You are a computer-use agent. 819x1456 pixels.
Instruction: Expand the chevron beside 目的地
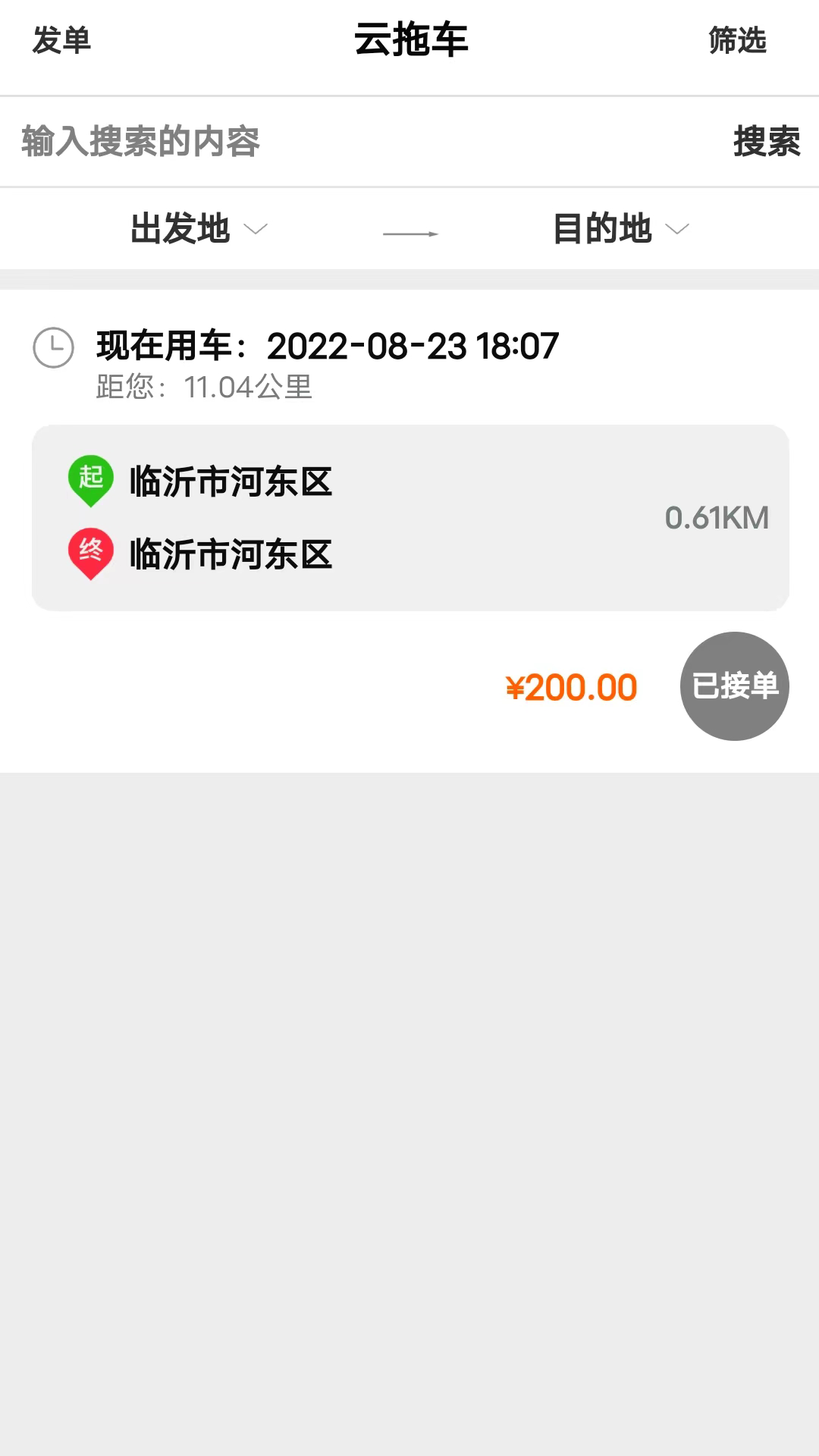click(677, 231)
